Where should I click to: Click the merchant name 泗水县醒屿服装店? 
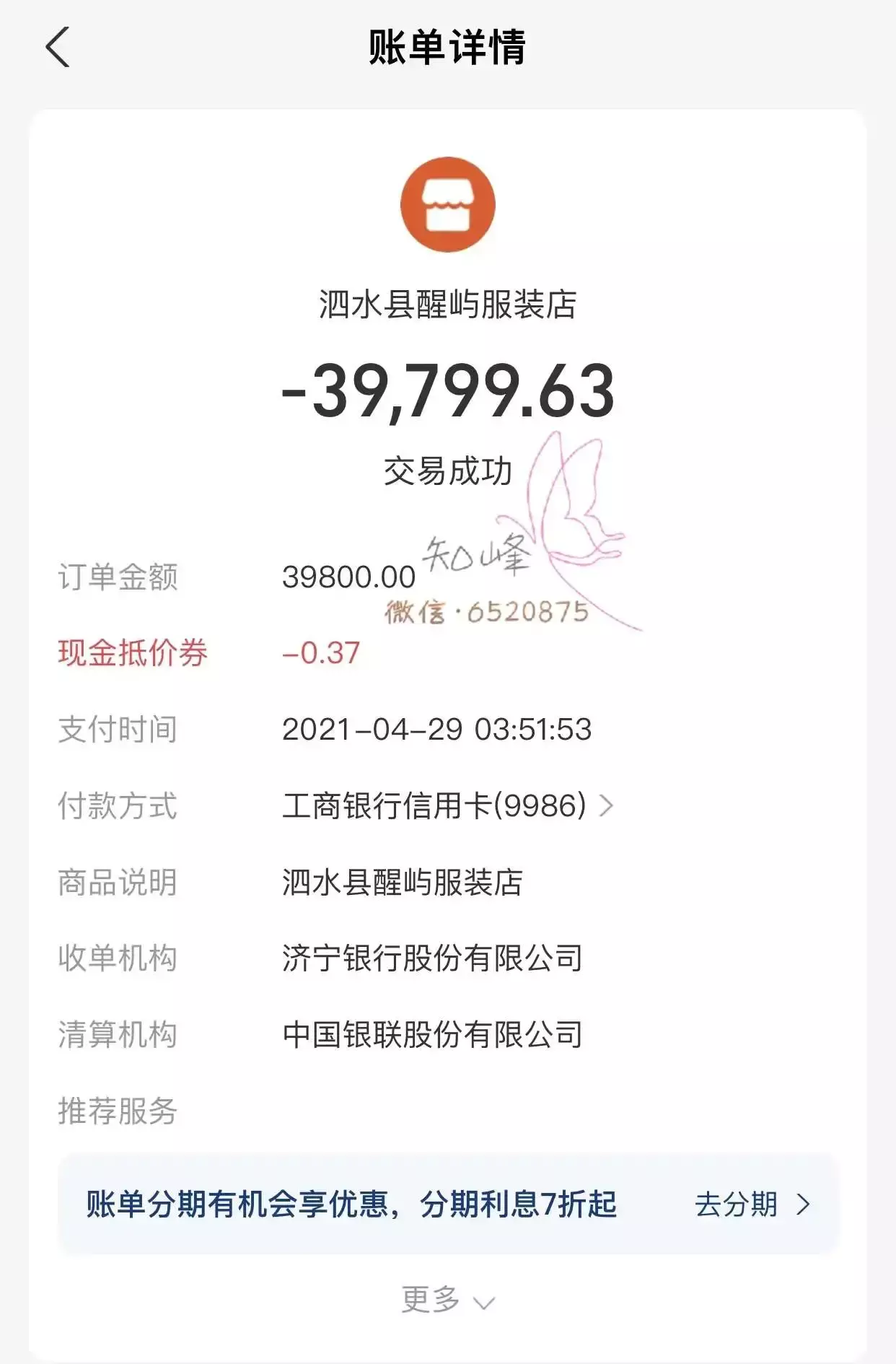[448, 306]
